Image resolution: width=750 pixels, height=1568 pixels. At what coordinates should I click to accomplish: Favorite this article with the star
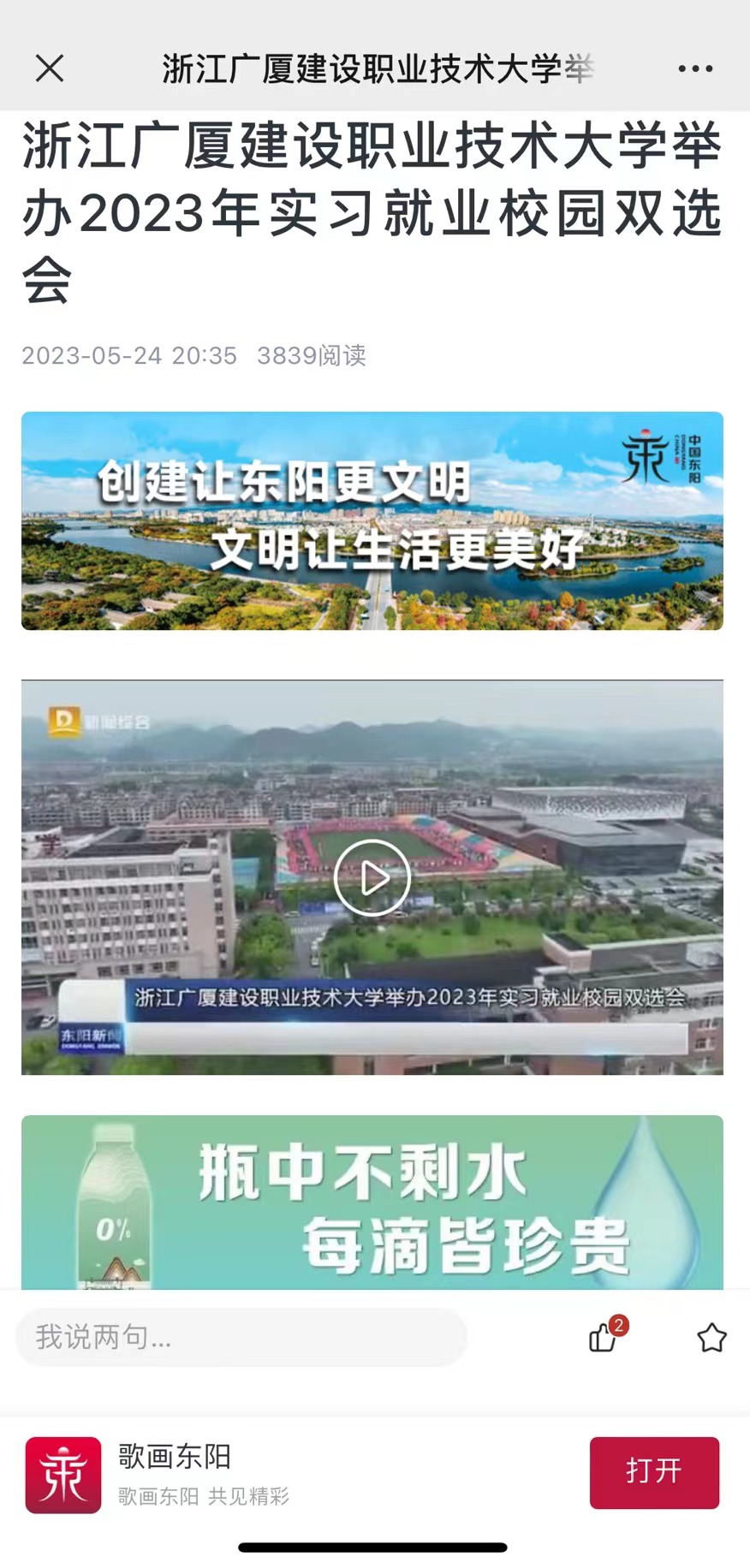(711, 1338)
